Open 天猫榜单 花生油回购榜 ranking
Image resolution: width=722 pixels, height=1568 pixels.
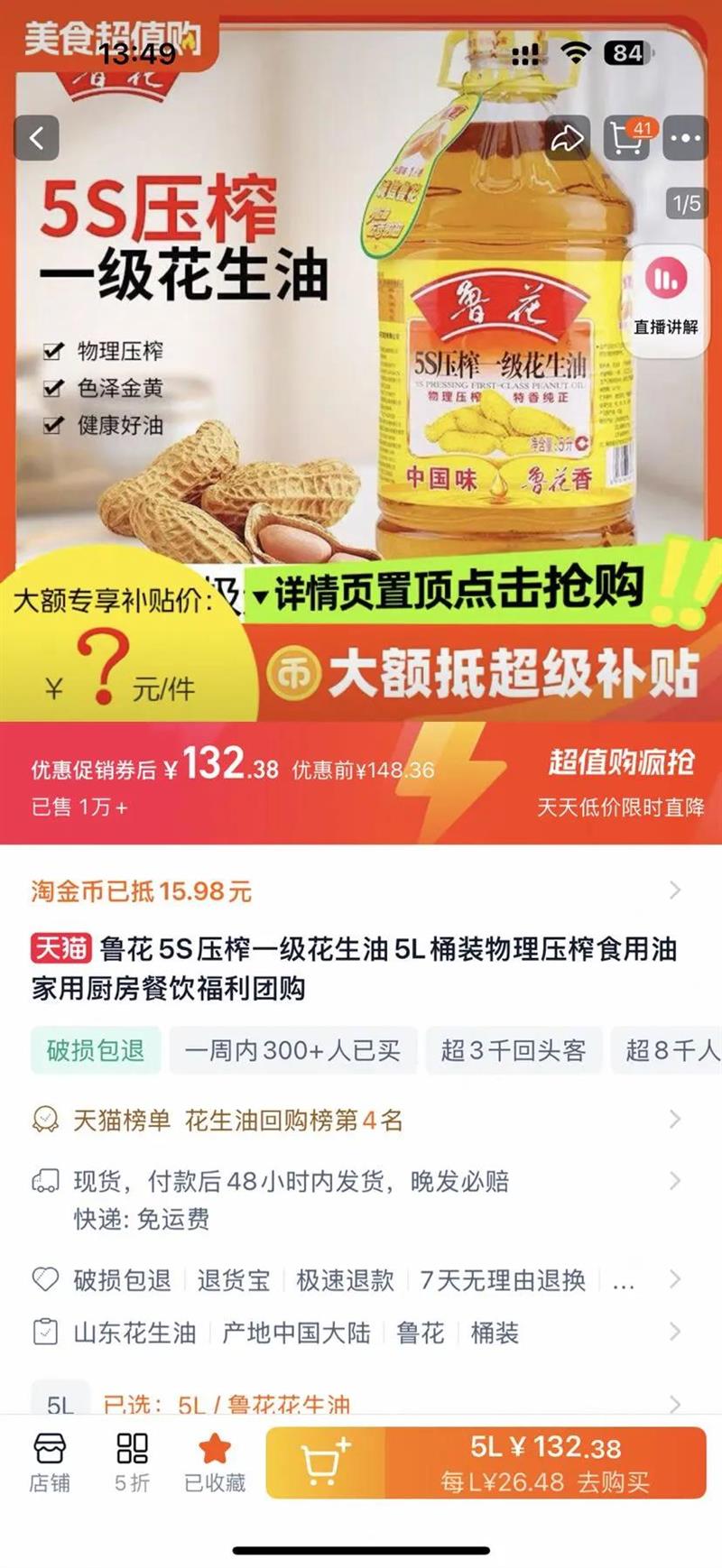point(361,1121)
